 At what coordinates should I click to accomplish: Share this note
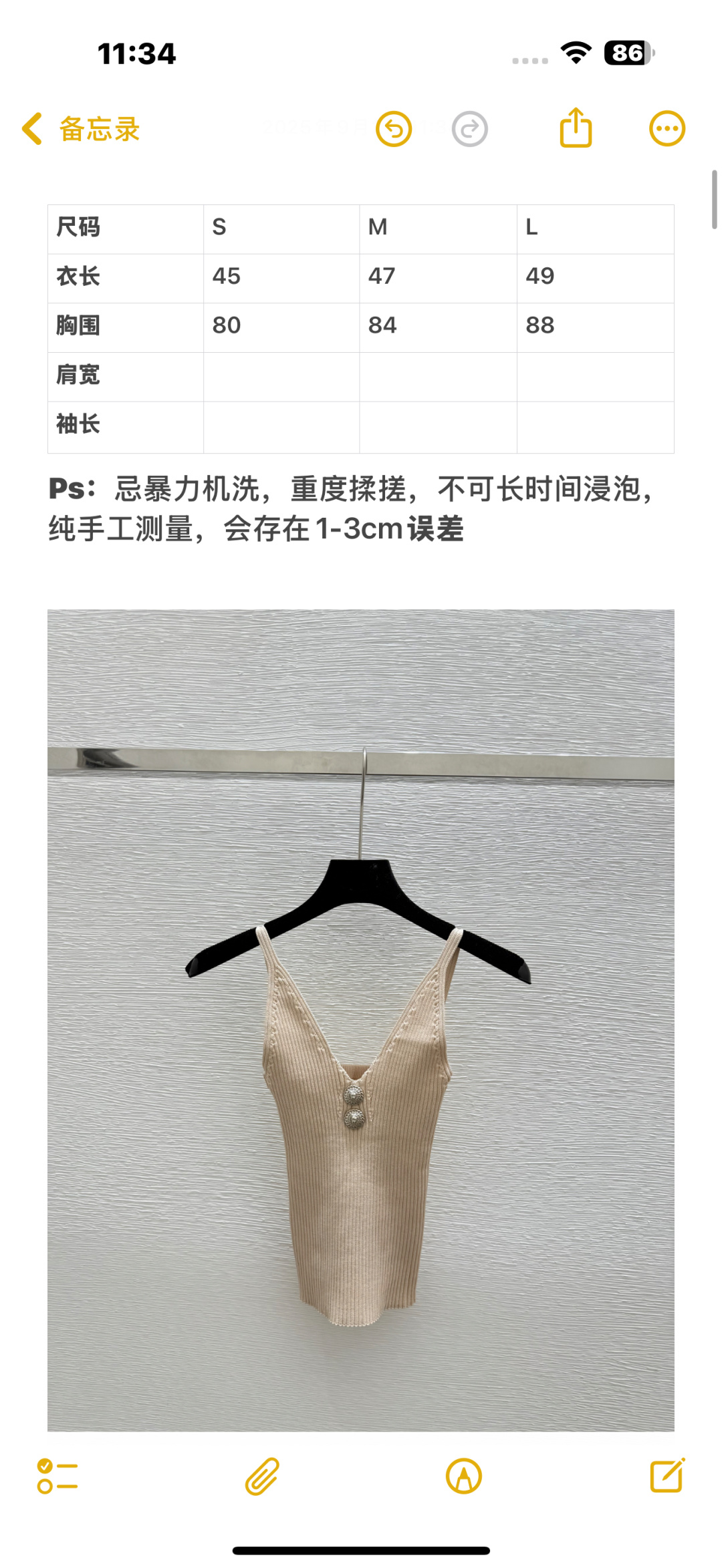point(576,128)
